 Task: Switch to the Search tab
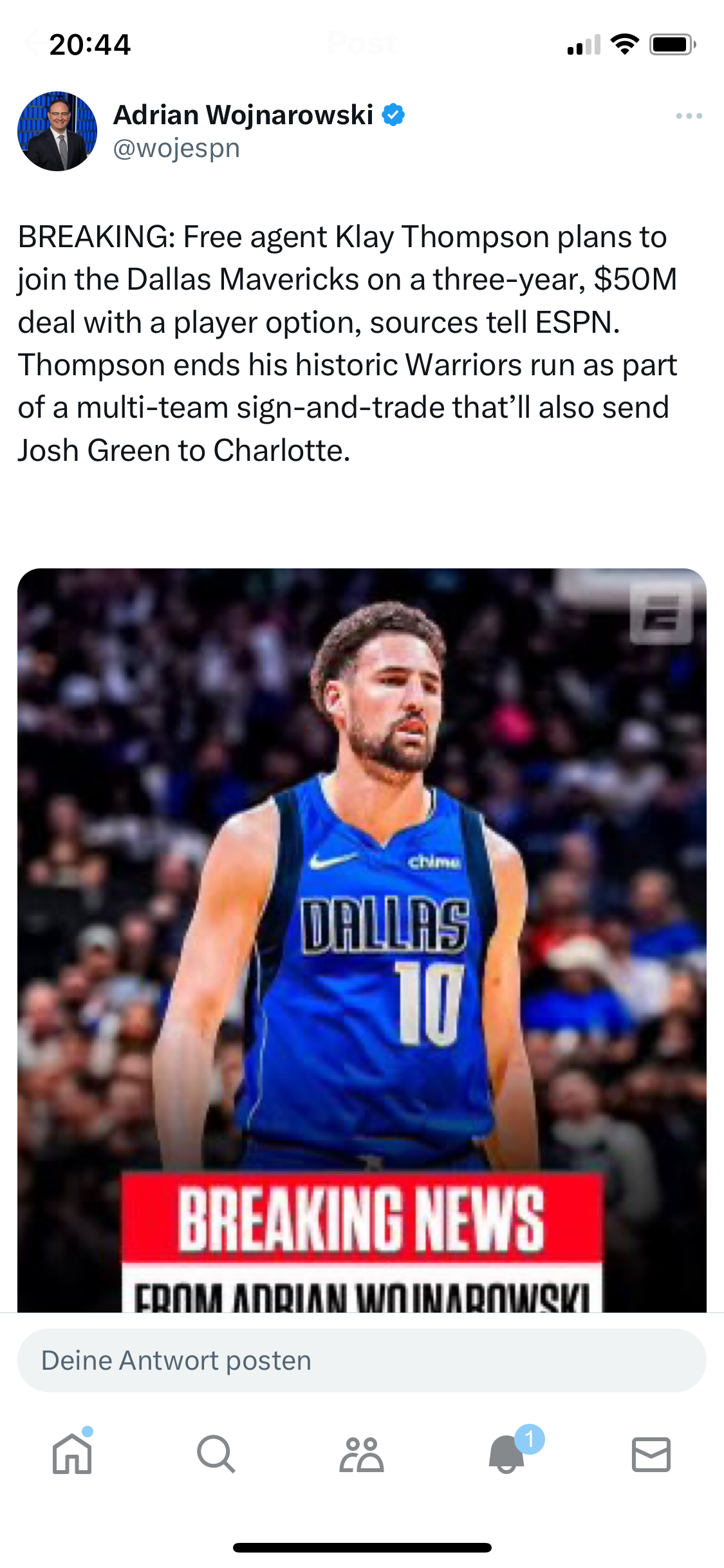point(216,1455)
